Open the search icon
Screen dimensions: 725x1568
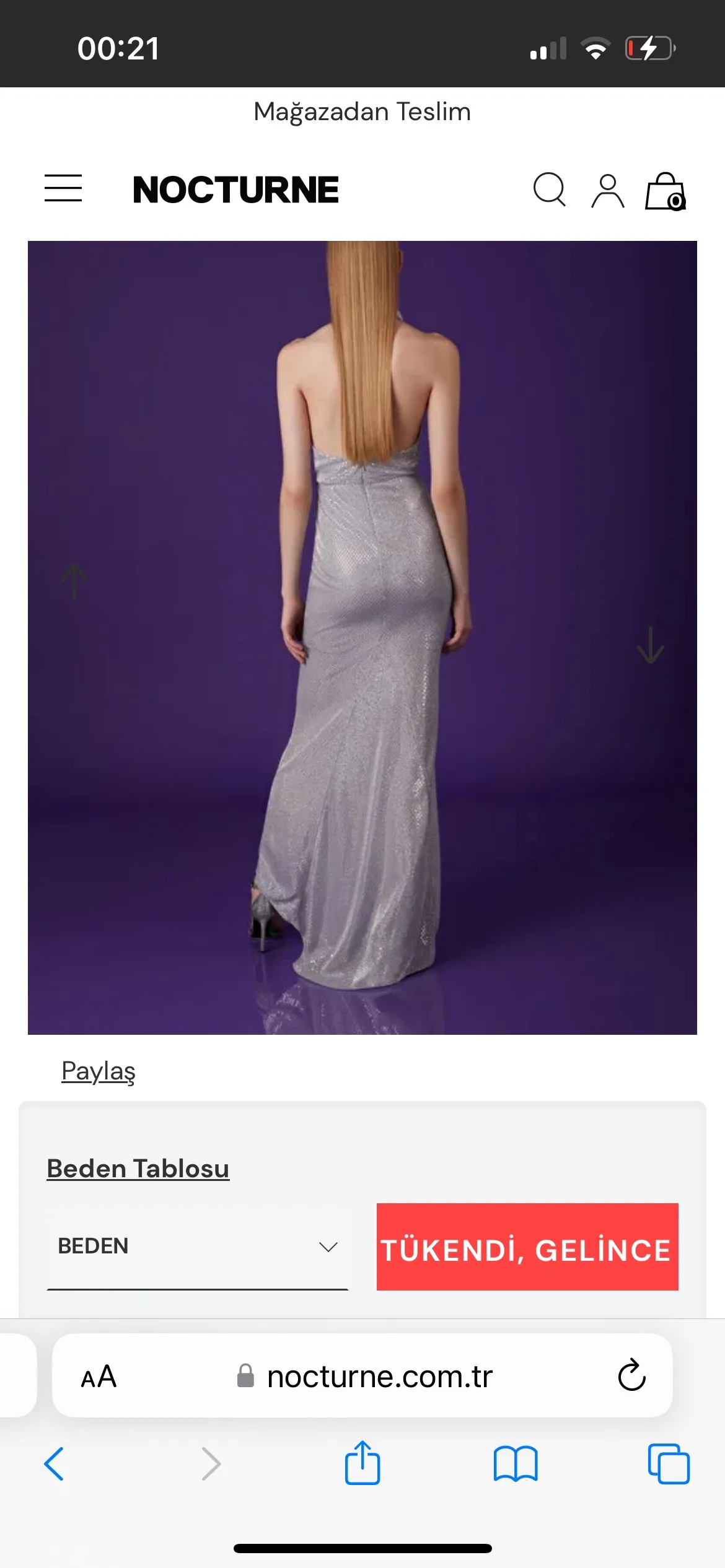pyautogui.click(x=550, y=189)
